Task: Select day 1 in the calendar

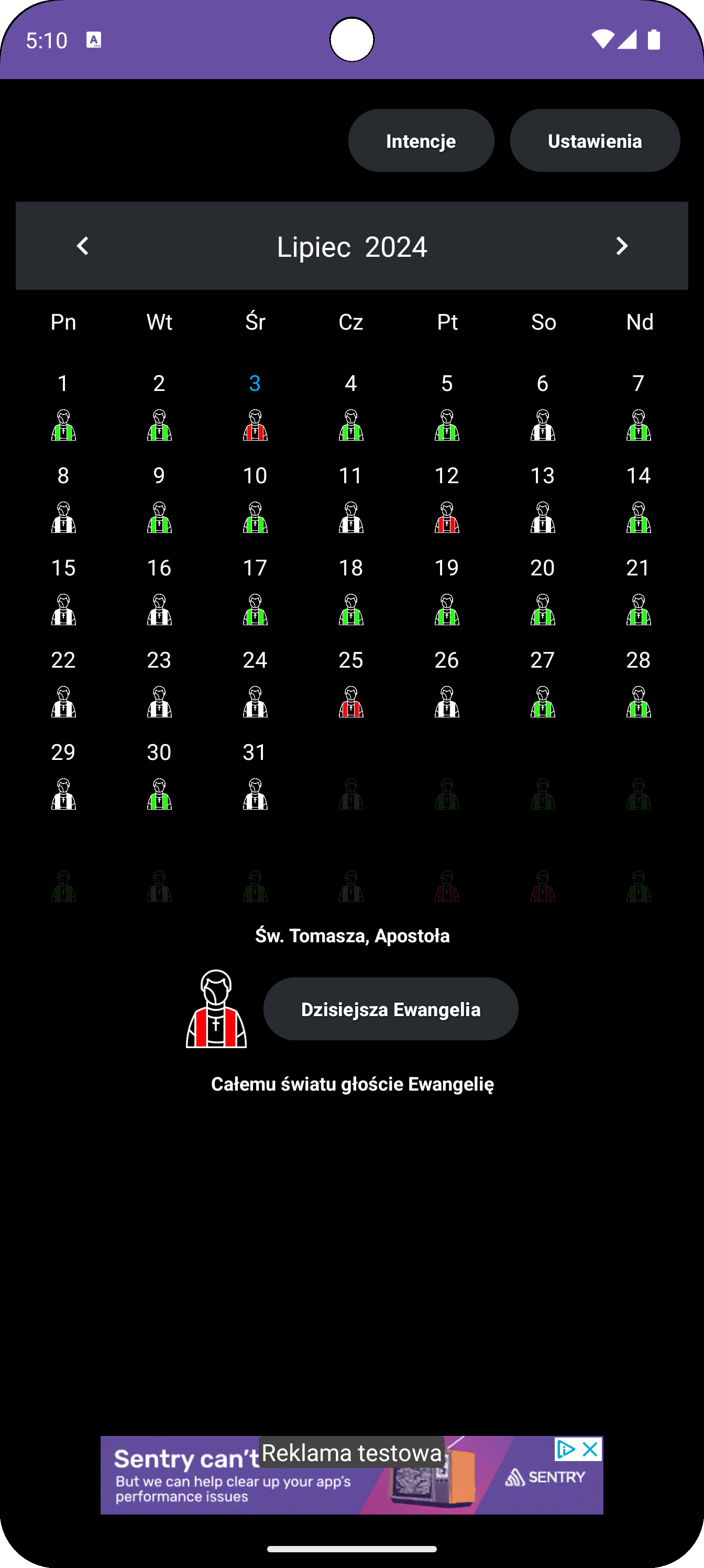Action: [63, 404]
